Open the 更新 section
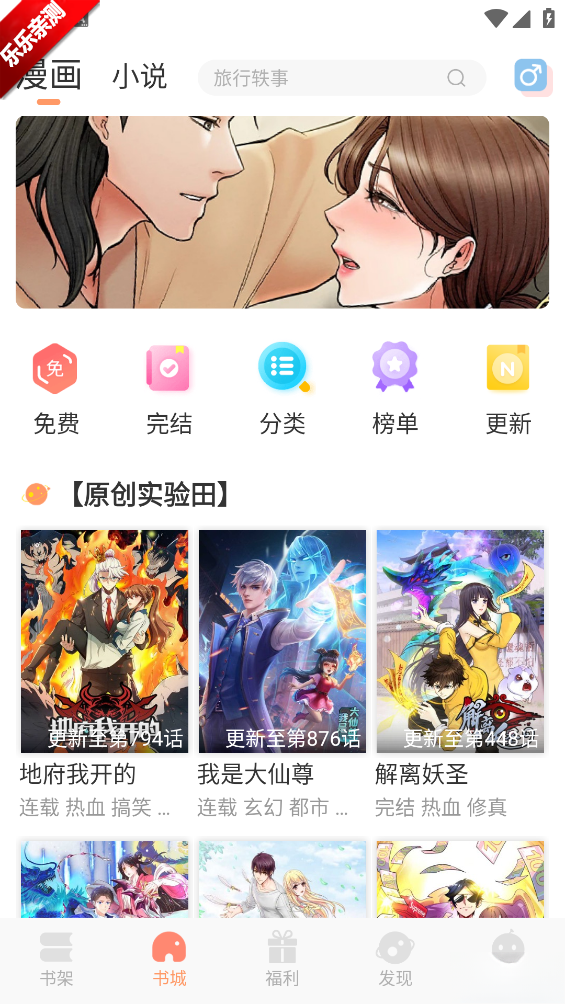 click(x=508, y=389)
